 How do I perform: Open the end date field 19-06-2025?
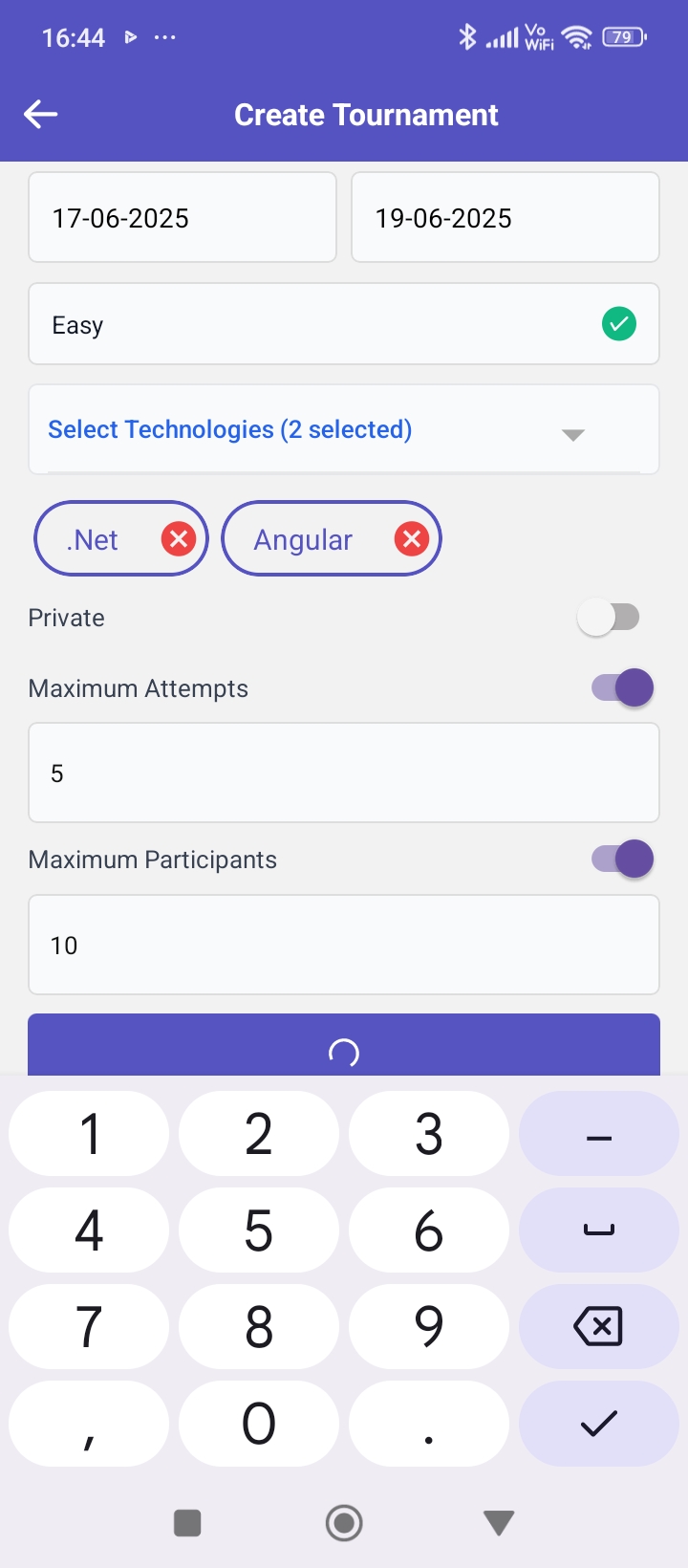(505, 218)
